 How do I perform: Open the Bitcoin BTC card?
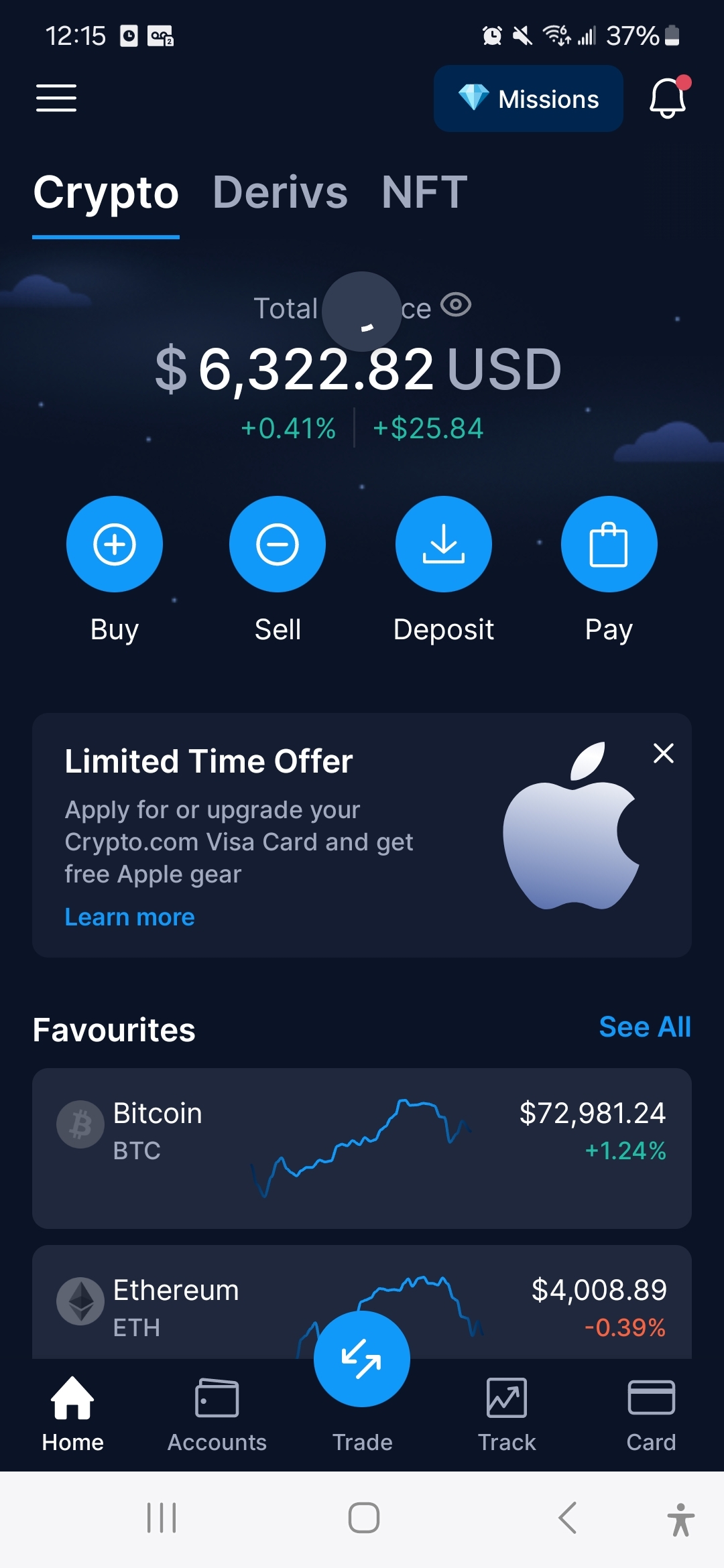(x=362, y=1147)
